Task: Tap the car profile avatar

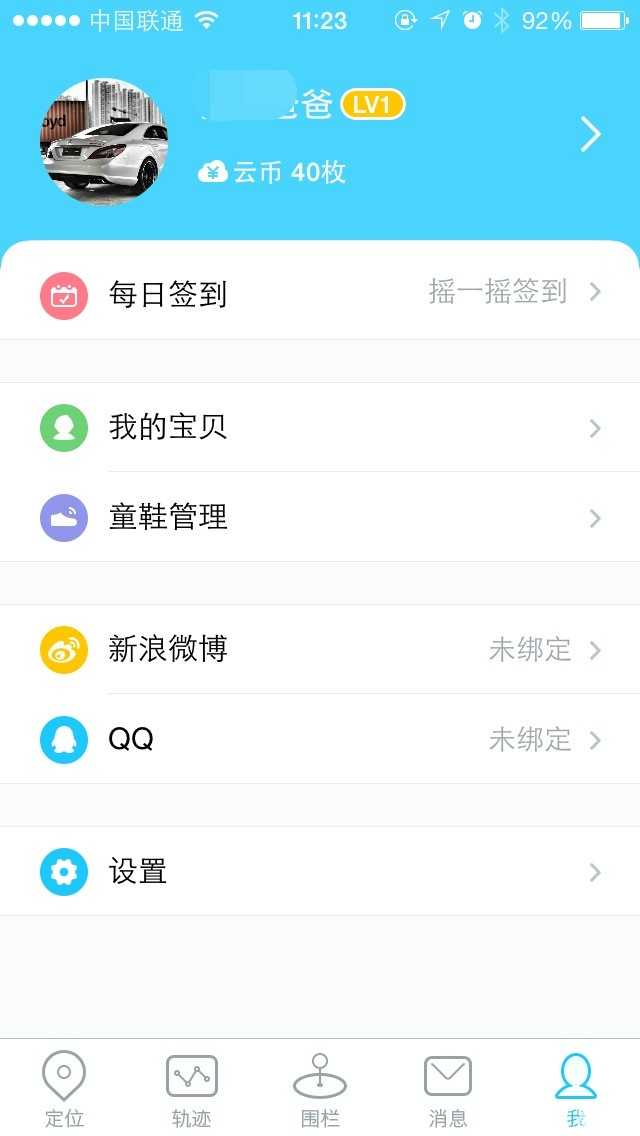Action: [x=104, y=142]
